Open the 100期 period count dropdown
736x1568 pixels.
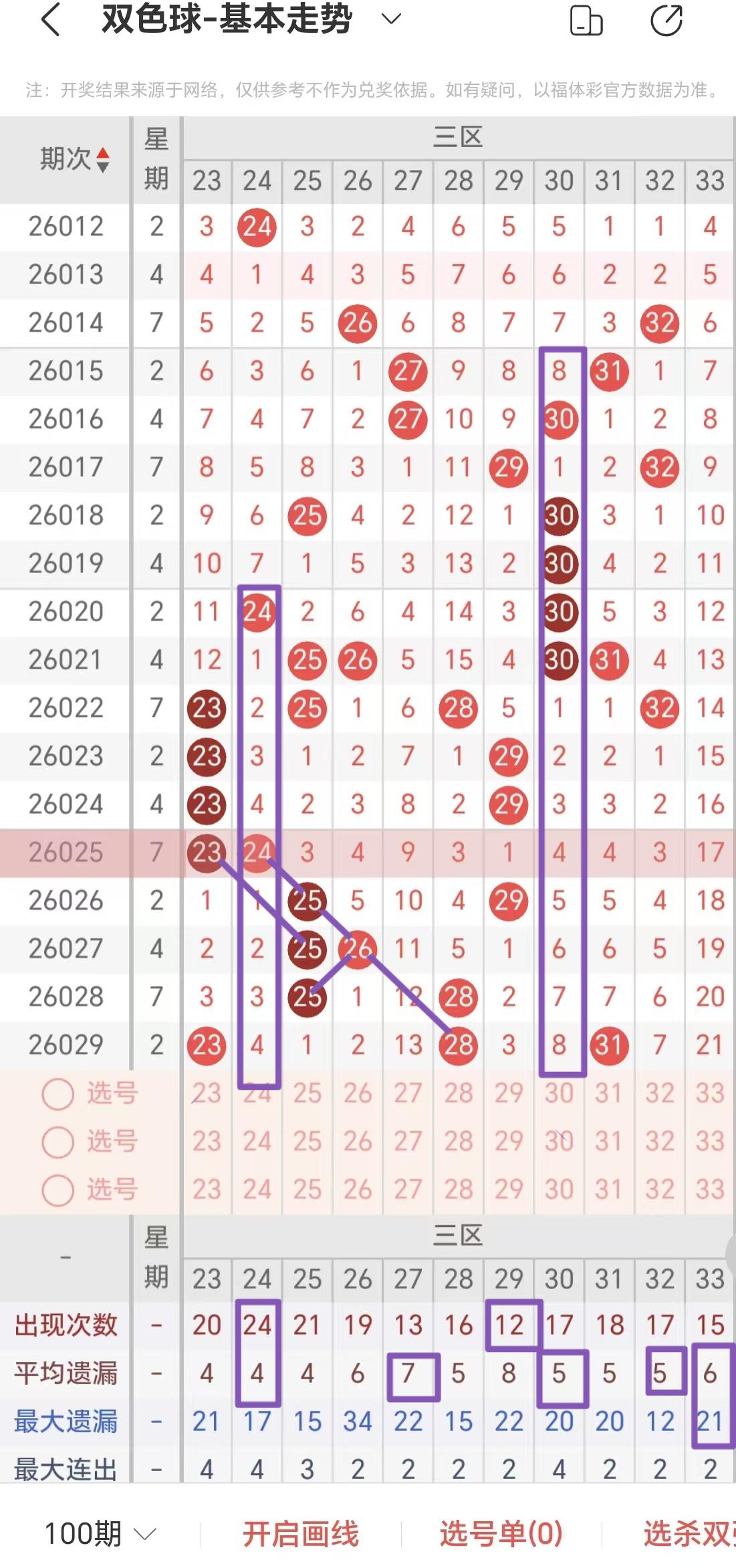pos(100,1534)
